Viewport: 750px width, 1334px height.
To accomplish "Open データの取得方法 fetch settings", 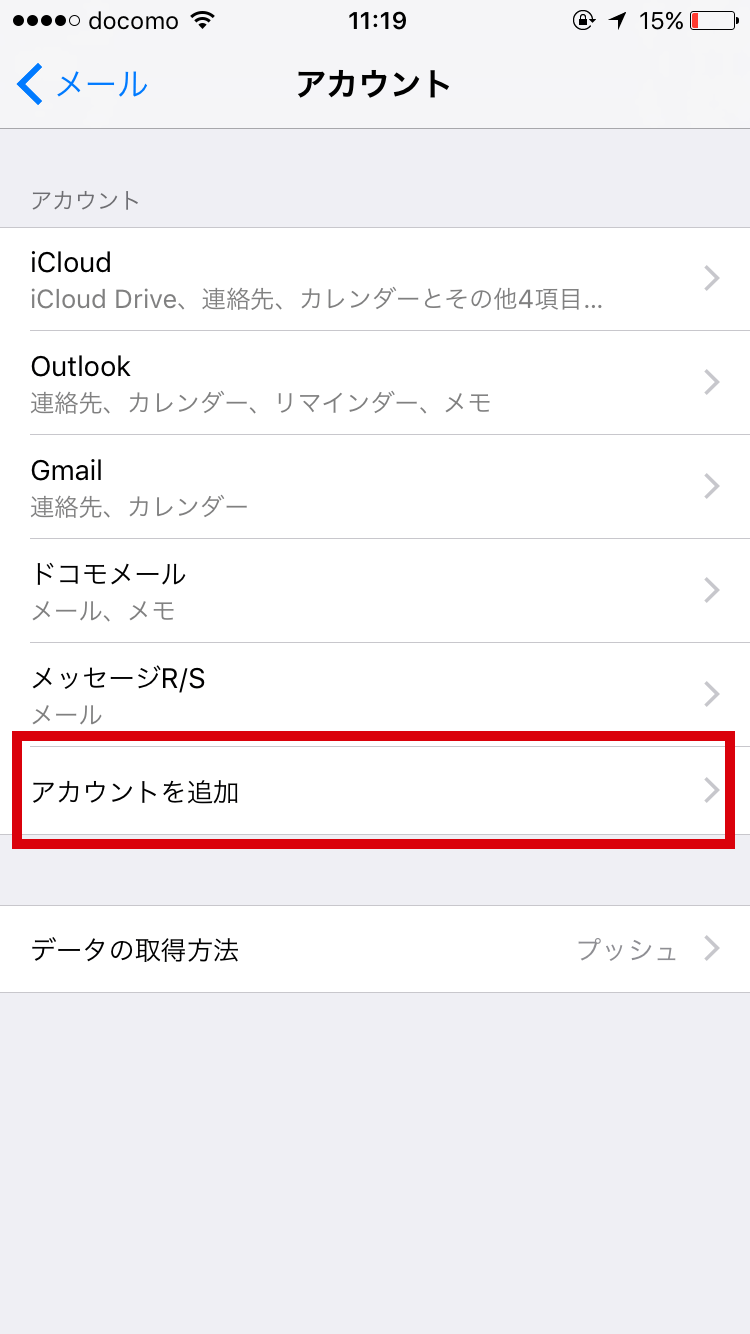I will click(300, 948).
